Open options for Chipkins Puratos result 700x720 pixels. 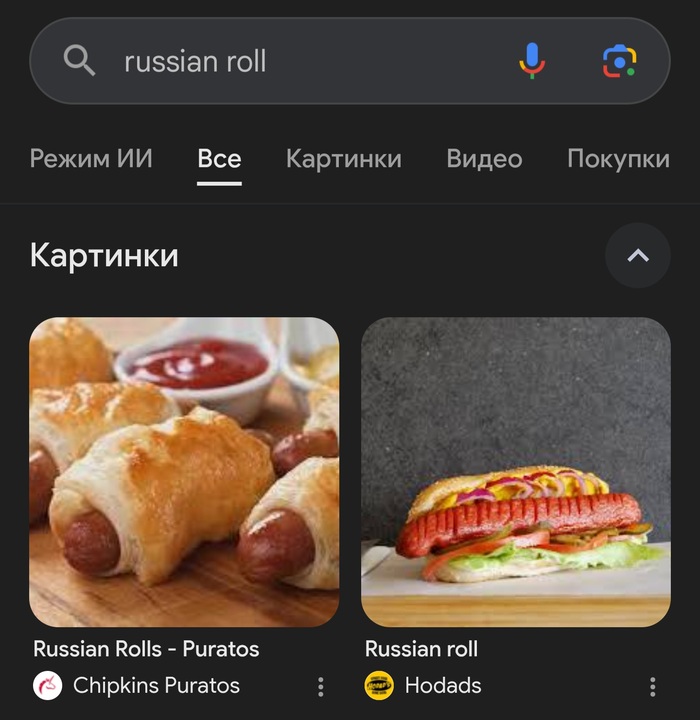pos(321,687)
